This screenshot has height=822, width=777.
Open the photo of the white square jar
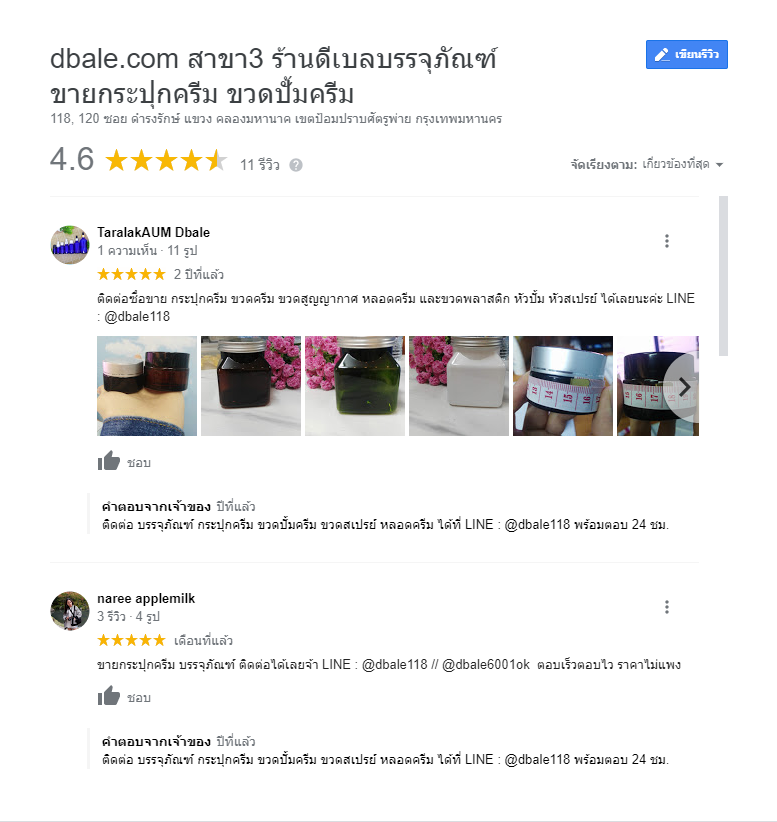pyautogui.click(x=458, y=386)
